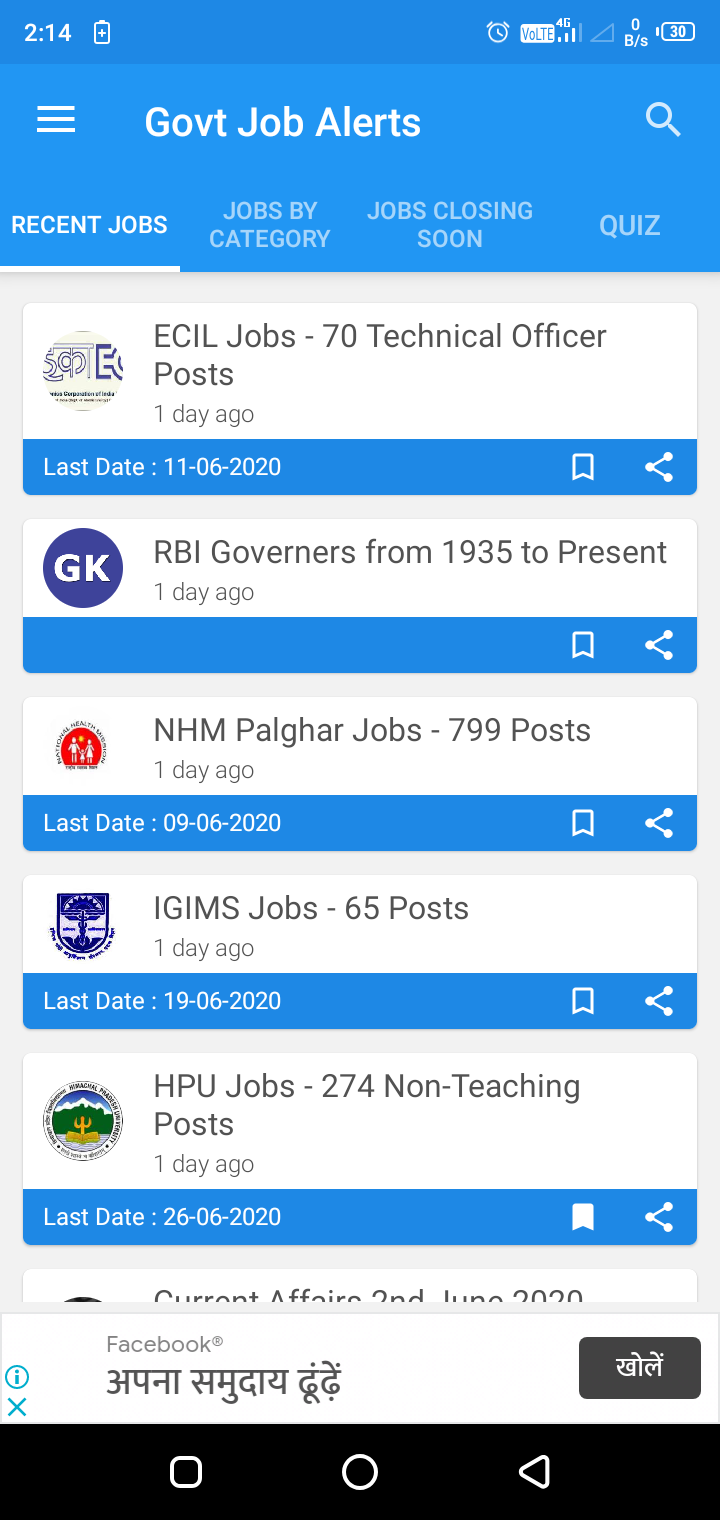View NHM Palghar Jobs 799 Posts
Image resolution: width=720 pixels, height=1520 pixels.
coord(372,731)
